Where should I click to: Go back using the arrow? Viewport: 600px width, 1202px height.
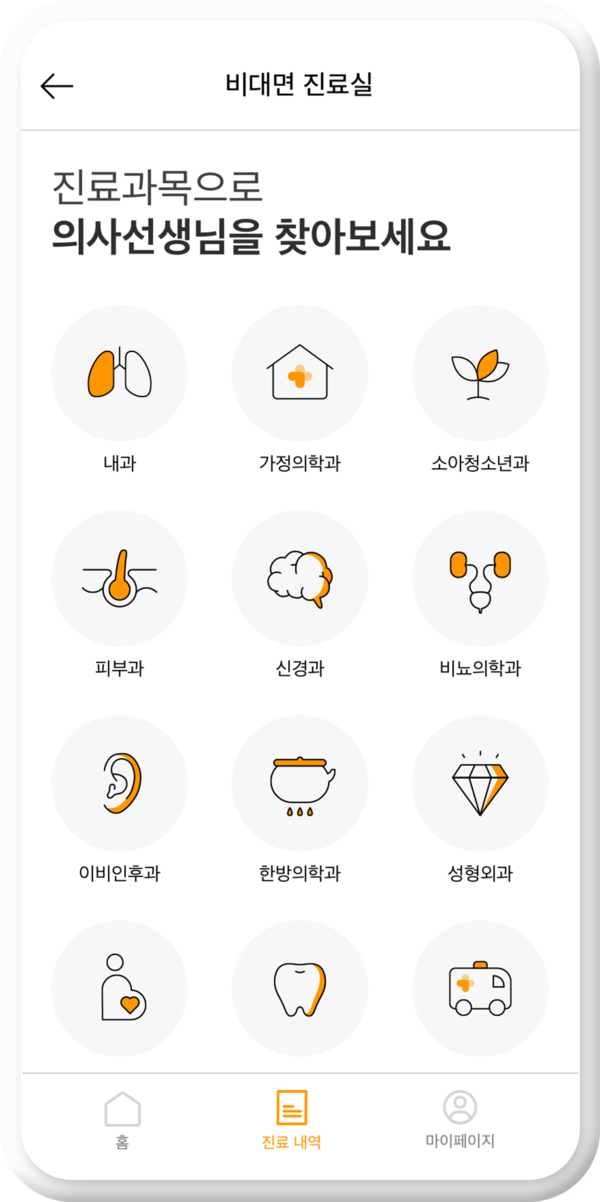(57, 86)
